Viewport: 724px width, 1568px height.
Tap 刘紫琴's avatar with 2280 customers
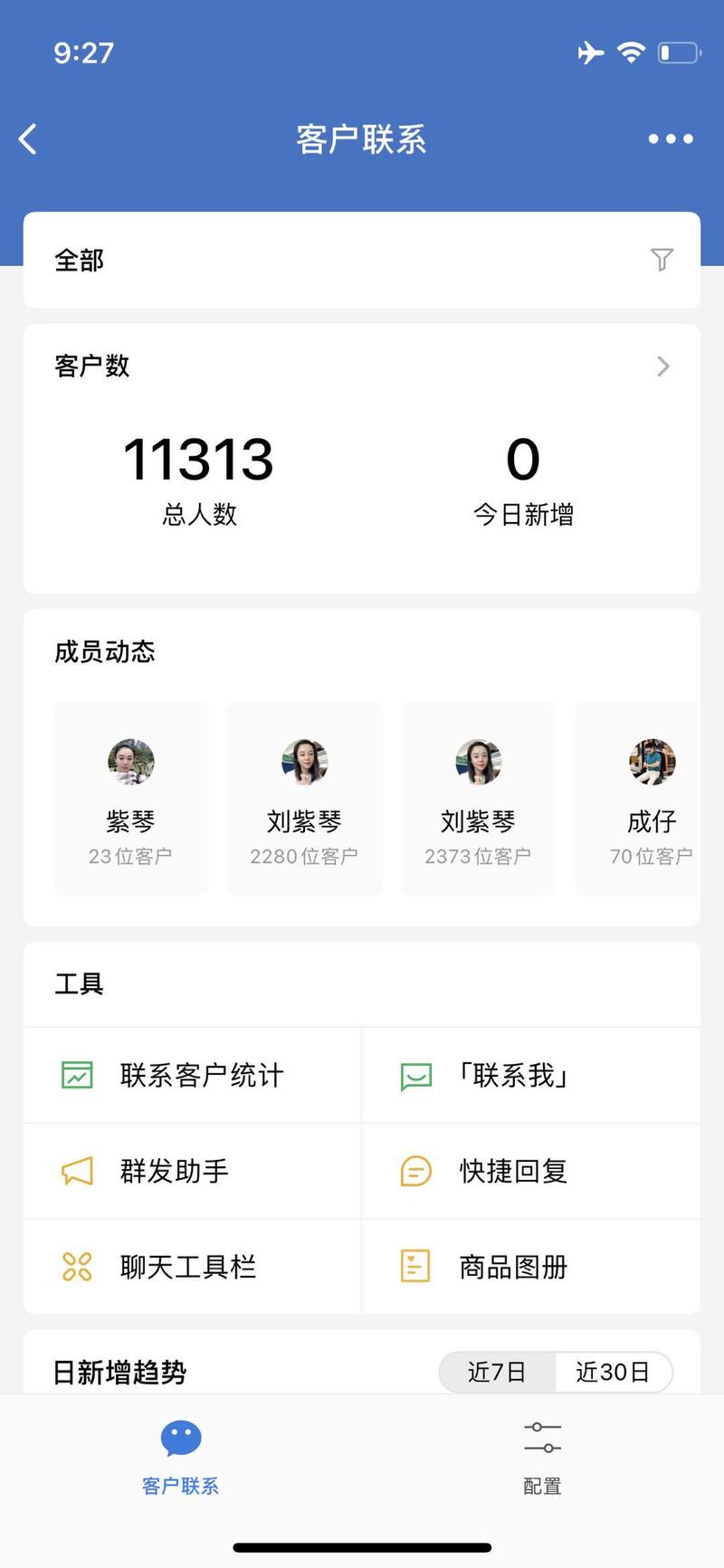pos(304,762)
